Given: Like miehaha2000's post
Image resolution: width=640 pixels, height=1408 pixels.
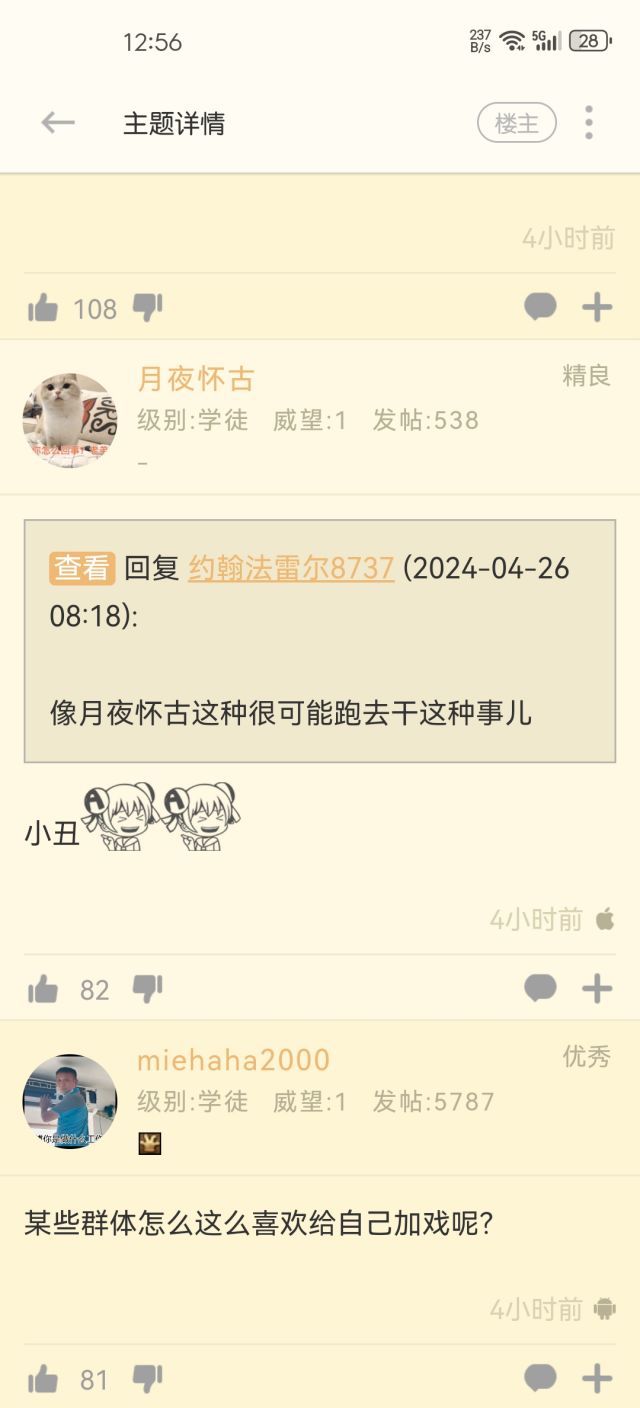Looking at the screenshot, I should [43, 1380].
